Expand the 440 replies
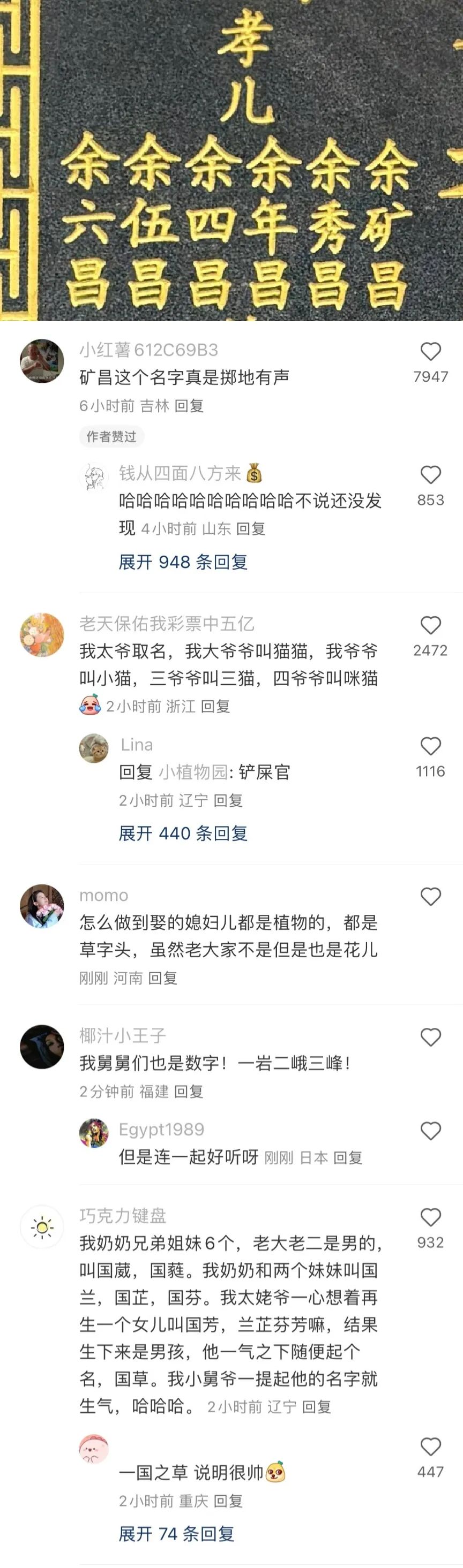 point(183,834)
